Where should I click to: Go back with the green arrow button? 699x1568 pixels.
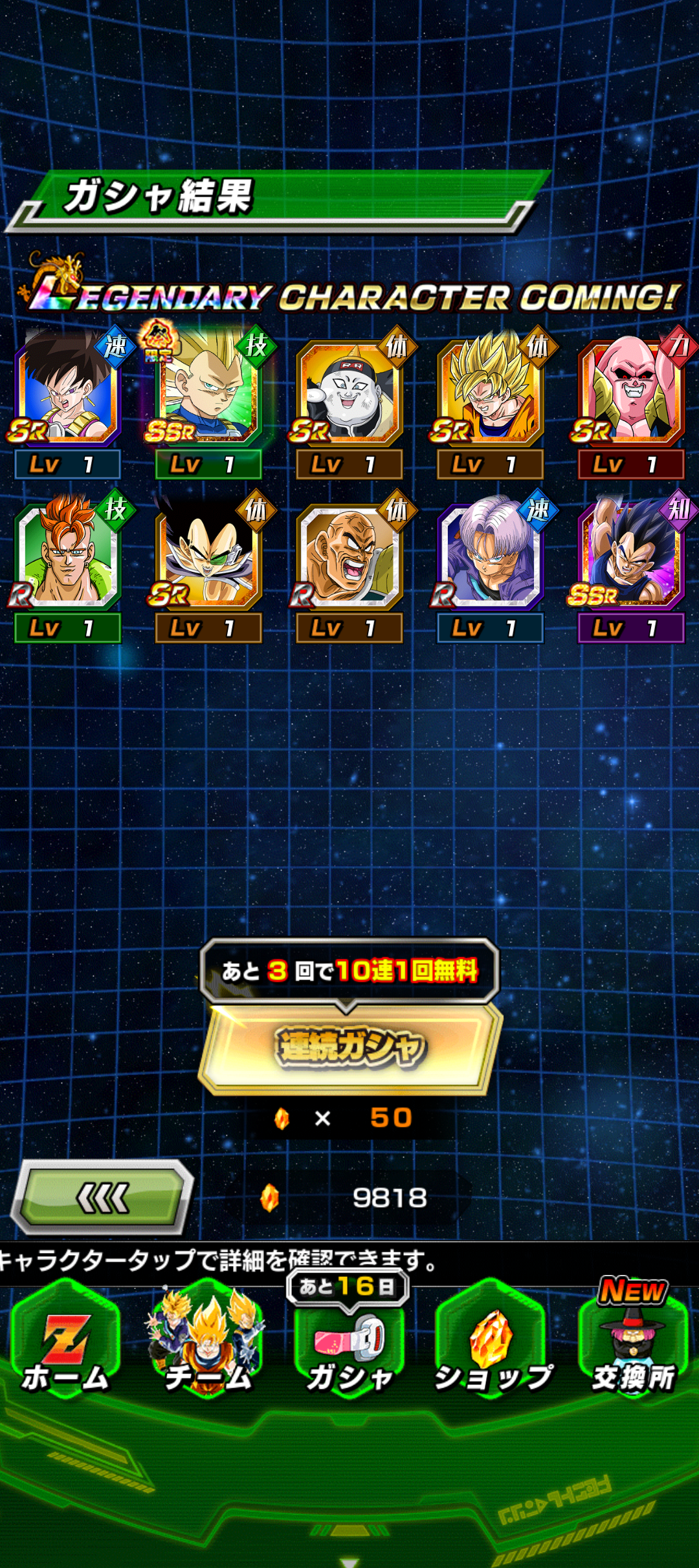(104, 1198)
